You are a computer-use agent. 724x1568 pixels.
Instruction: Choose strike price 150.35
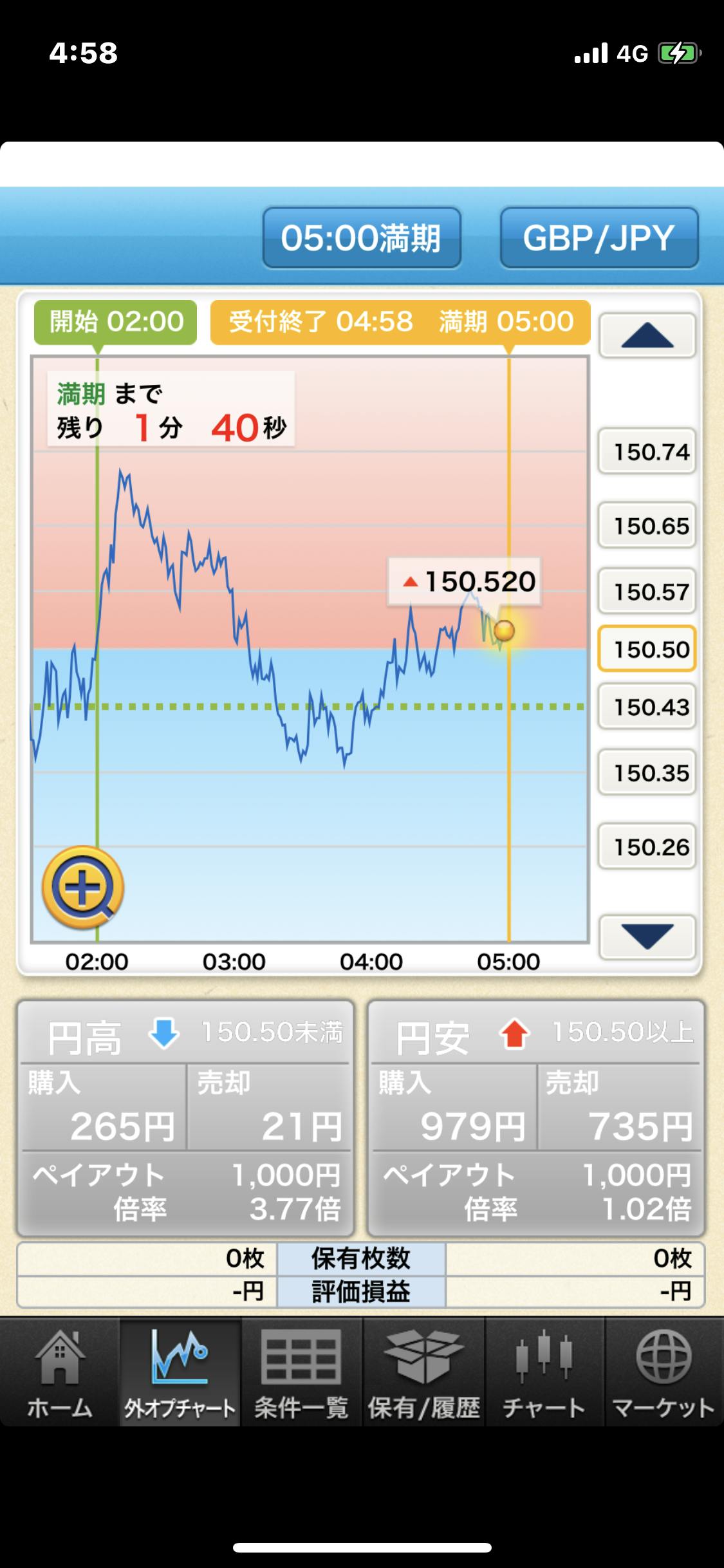pyautogui.click(x=647, y=772)
